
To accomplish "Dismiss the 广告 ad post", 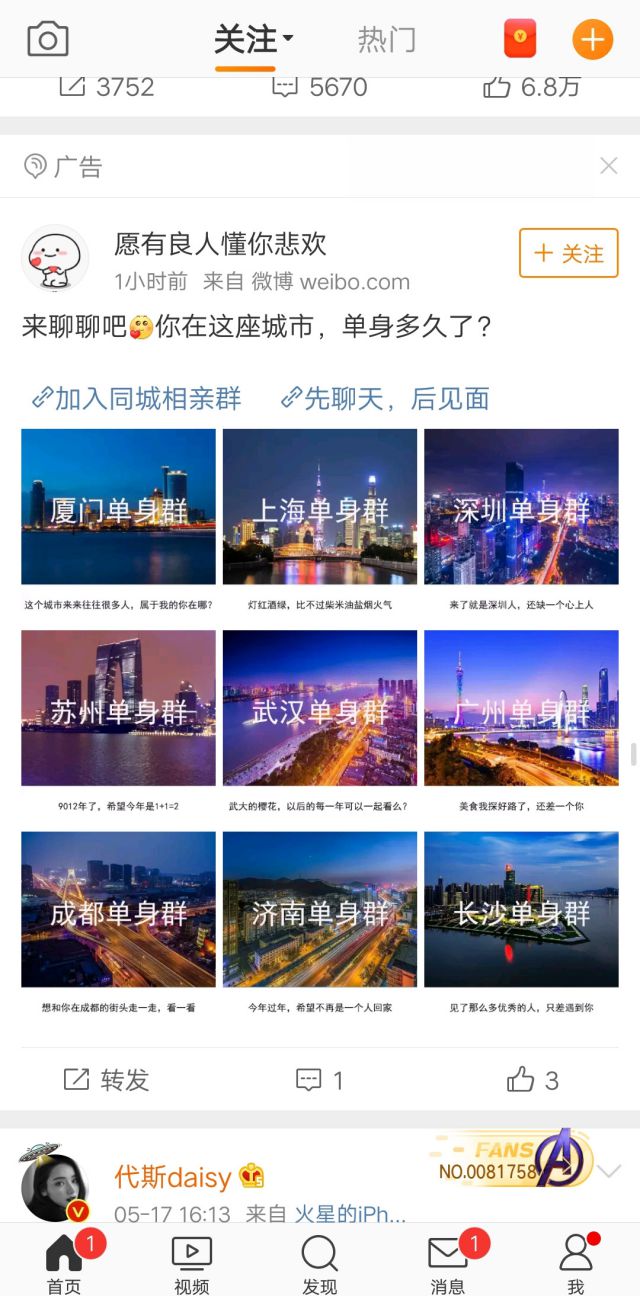I will pyautogui.click(x=608, y=166).
